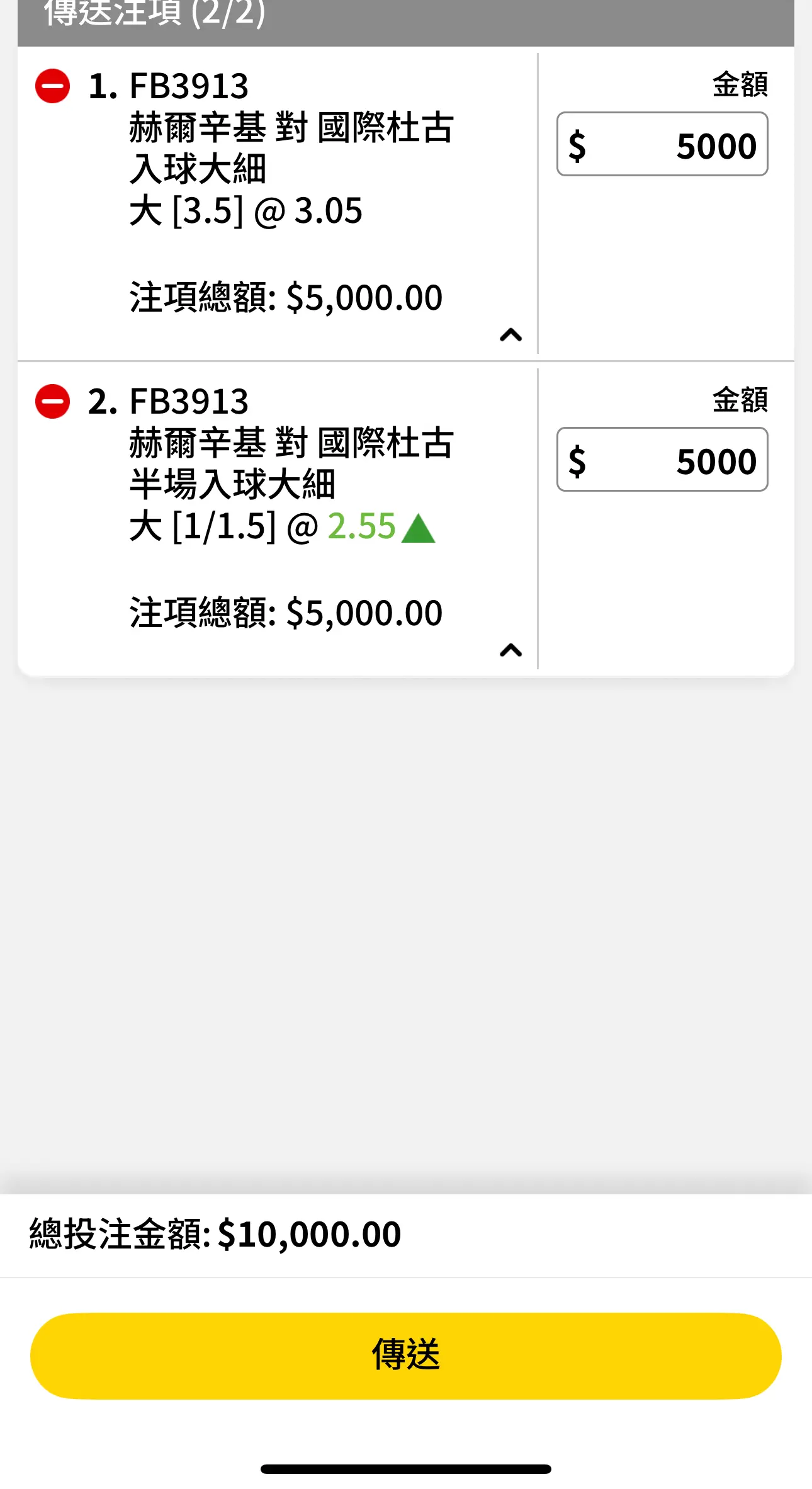Tap the yellow 傳送 button to submit bets
This screenshot has width=812, height=1489.
[x=406, y=1356]
